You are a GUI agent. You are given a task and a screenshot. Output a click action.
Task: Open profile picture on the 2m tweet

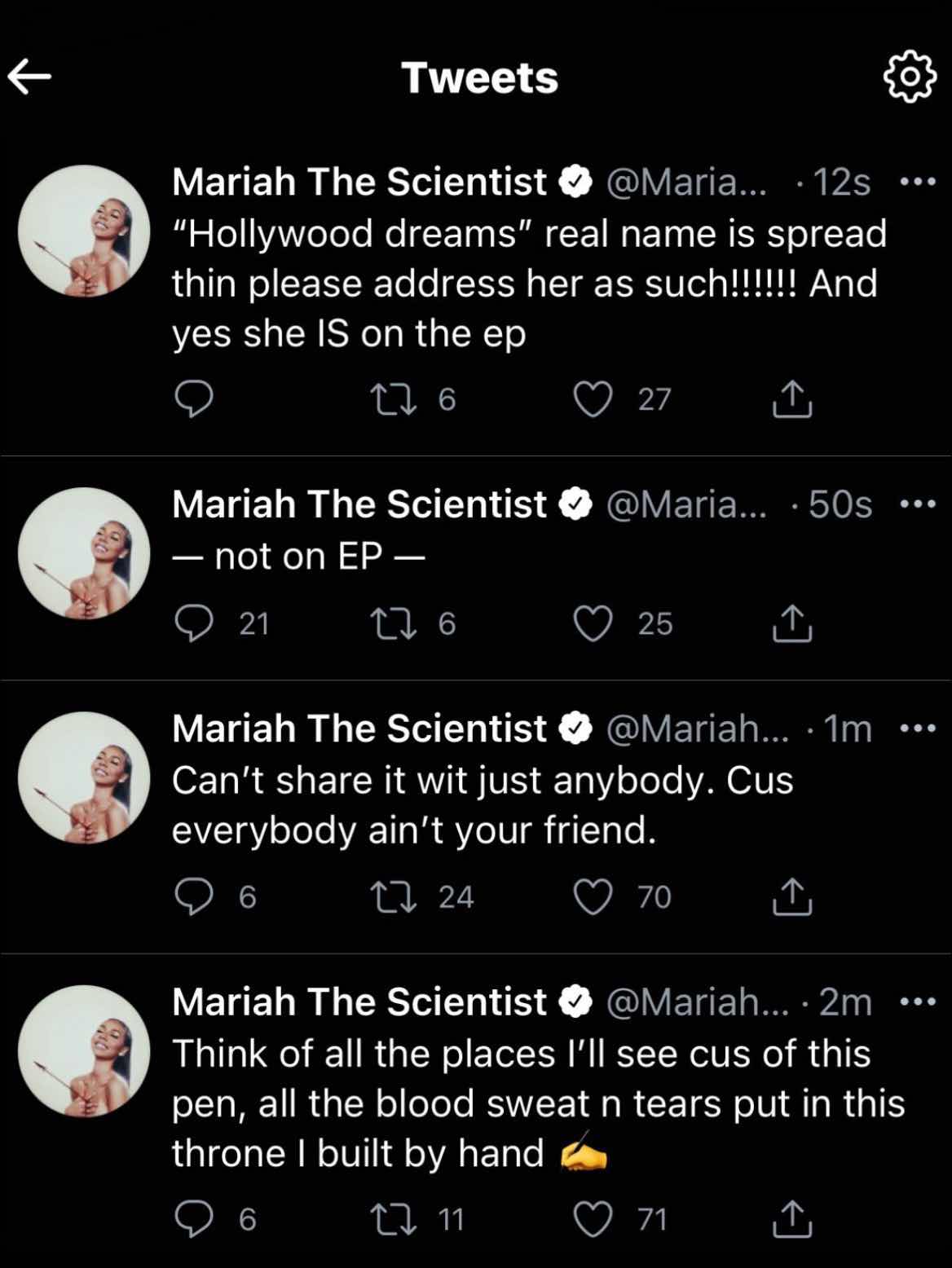point(84,1051)
